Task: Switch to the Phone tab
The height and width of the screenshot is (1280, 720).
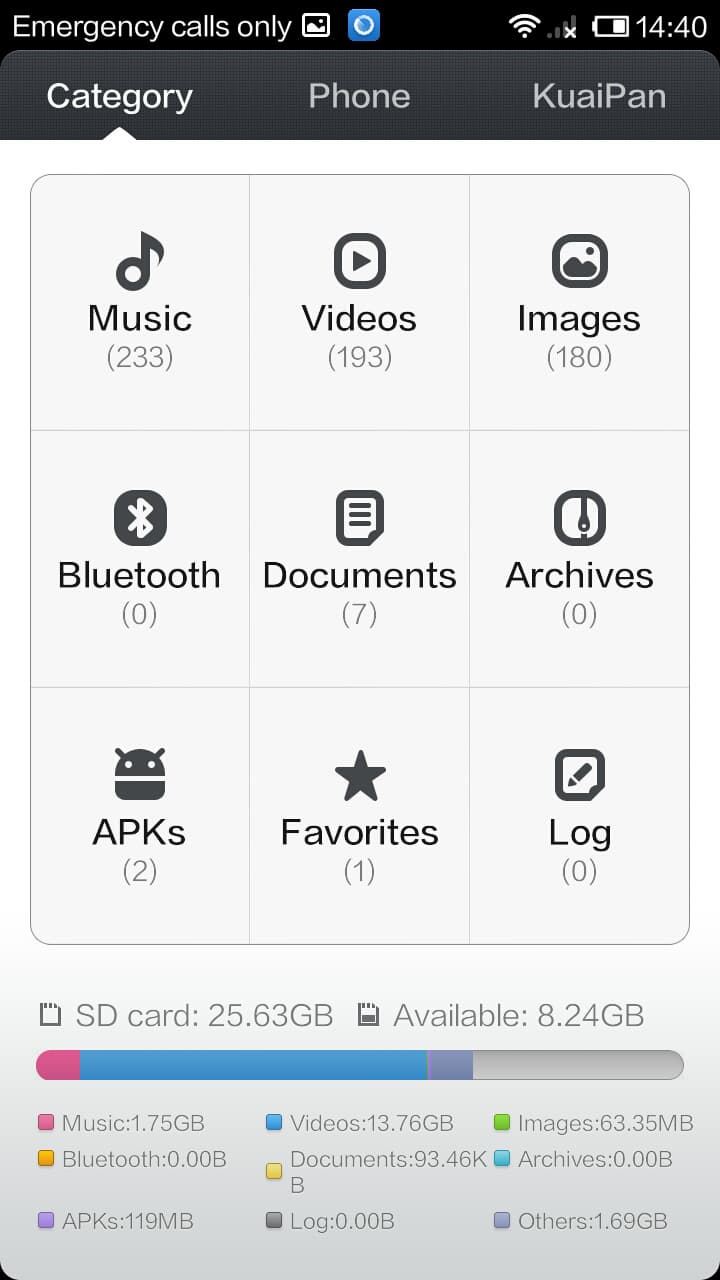Action: (359, 96)
